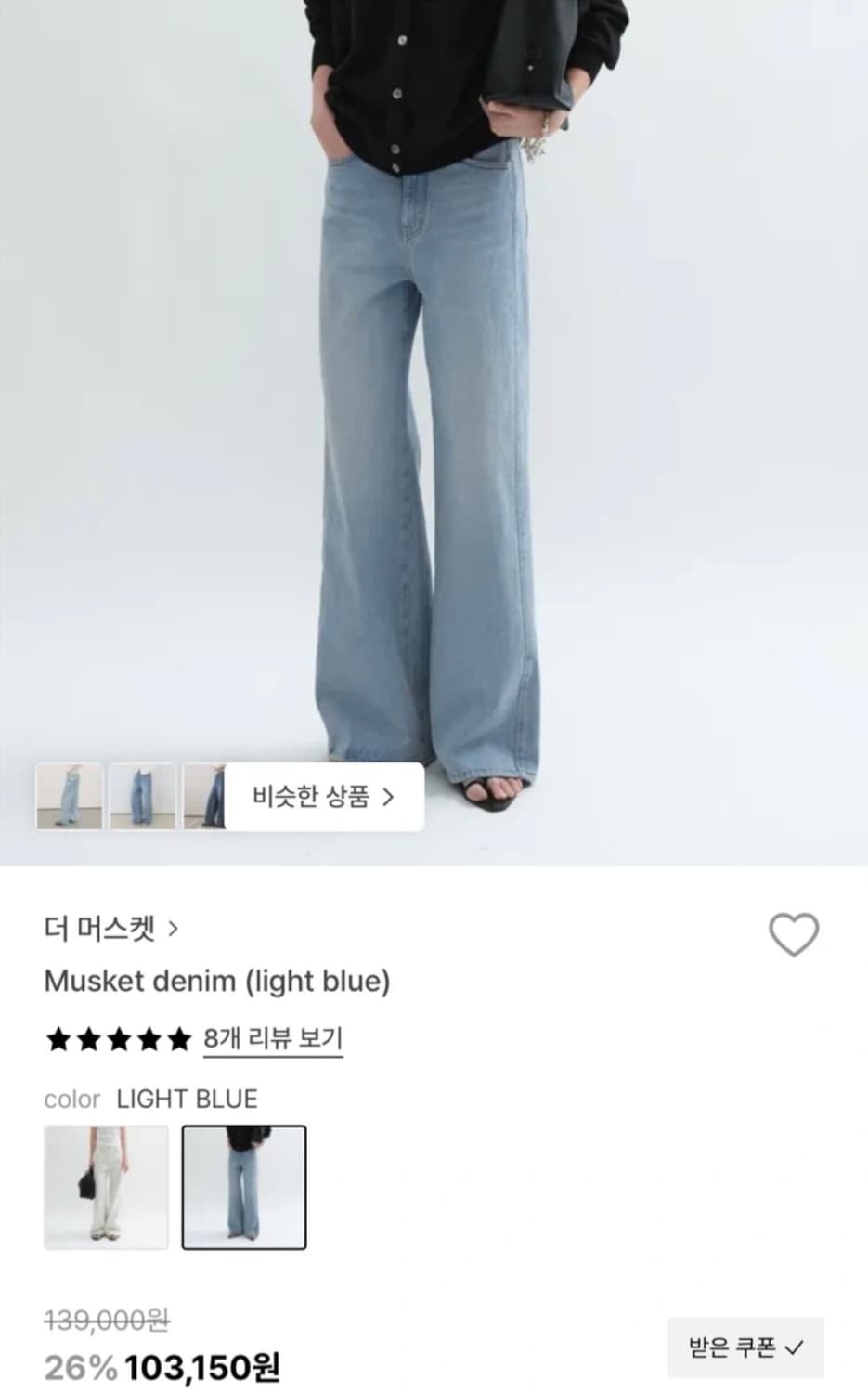
Task: Click the third star in the review rating
Action: tap(117, 1039)
